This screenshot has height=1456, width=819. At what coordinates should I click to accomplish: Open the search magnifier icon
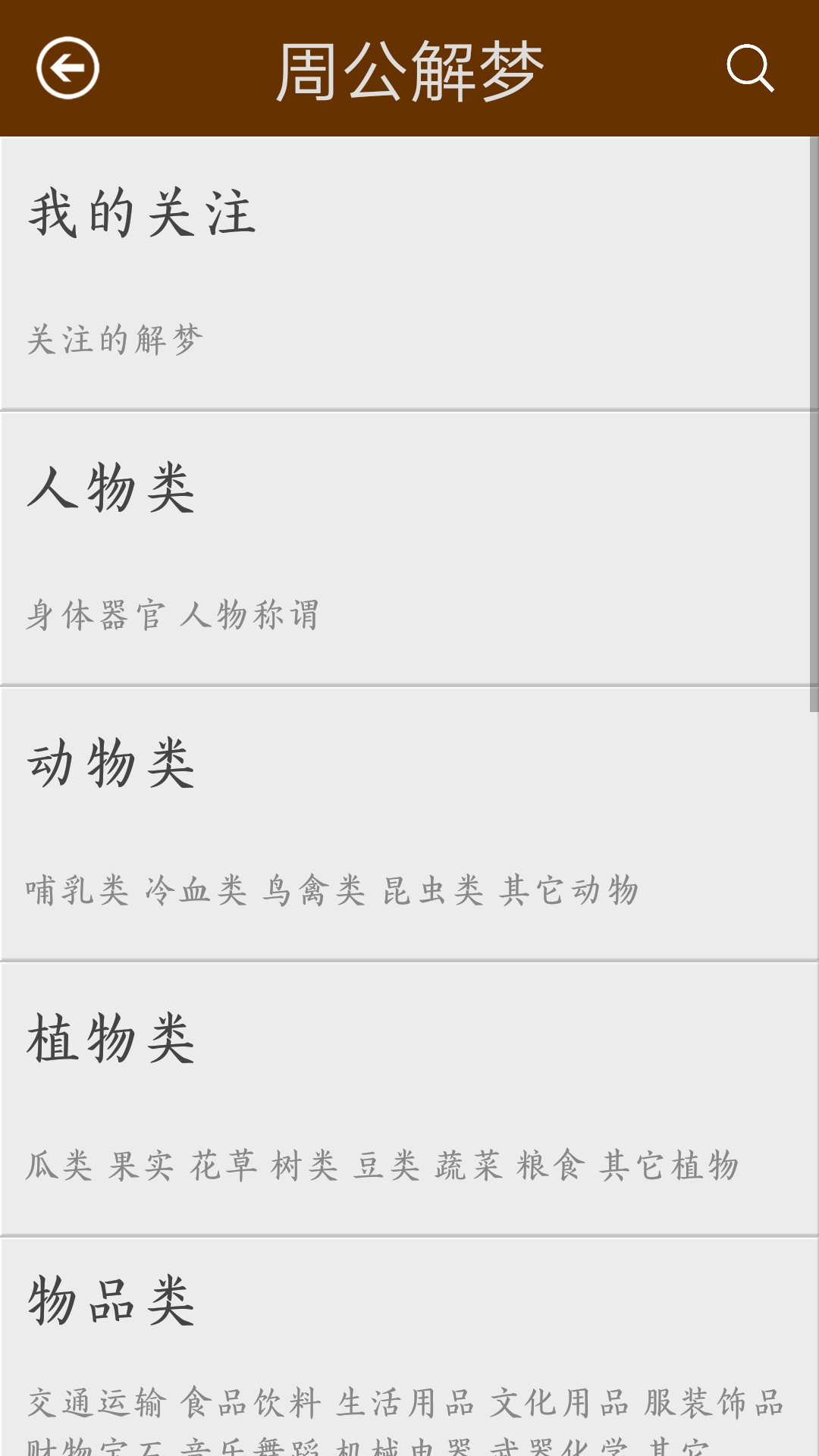pyautogui.click(x=751, y=68)
